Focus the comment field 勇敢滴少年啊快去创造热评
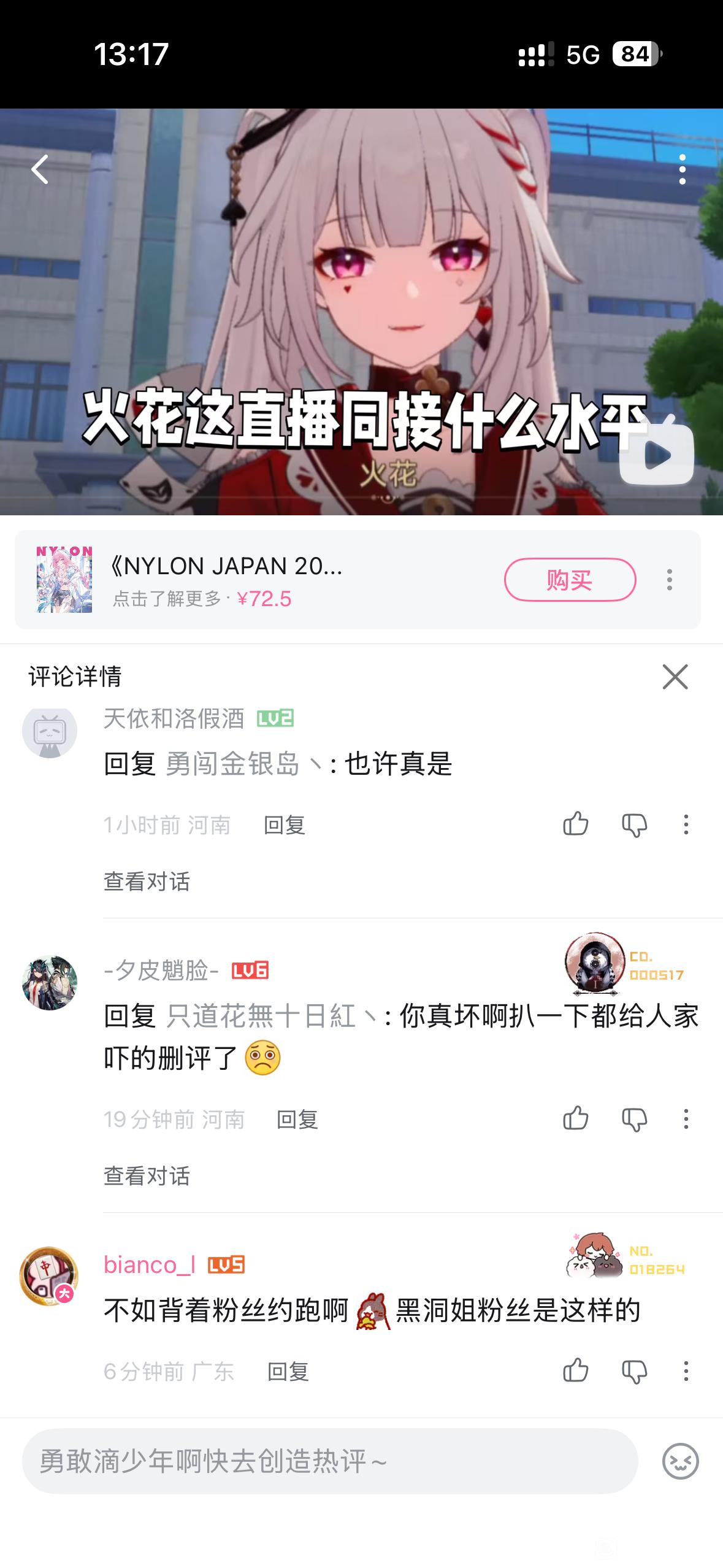723x1568 pixels. [x=330, y=1461]
